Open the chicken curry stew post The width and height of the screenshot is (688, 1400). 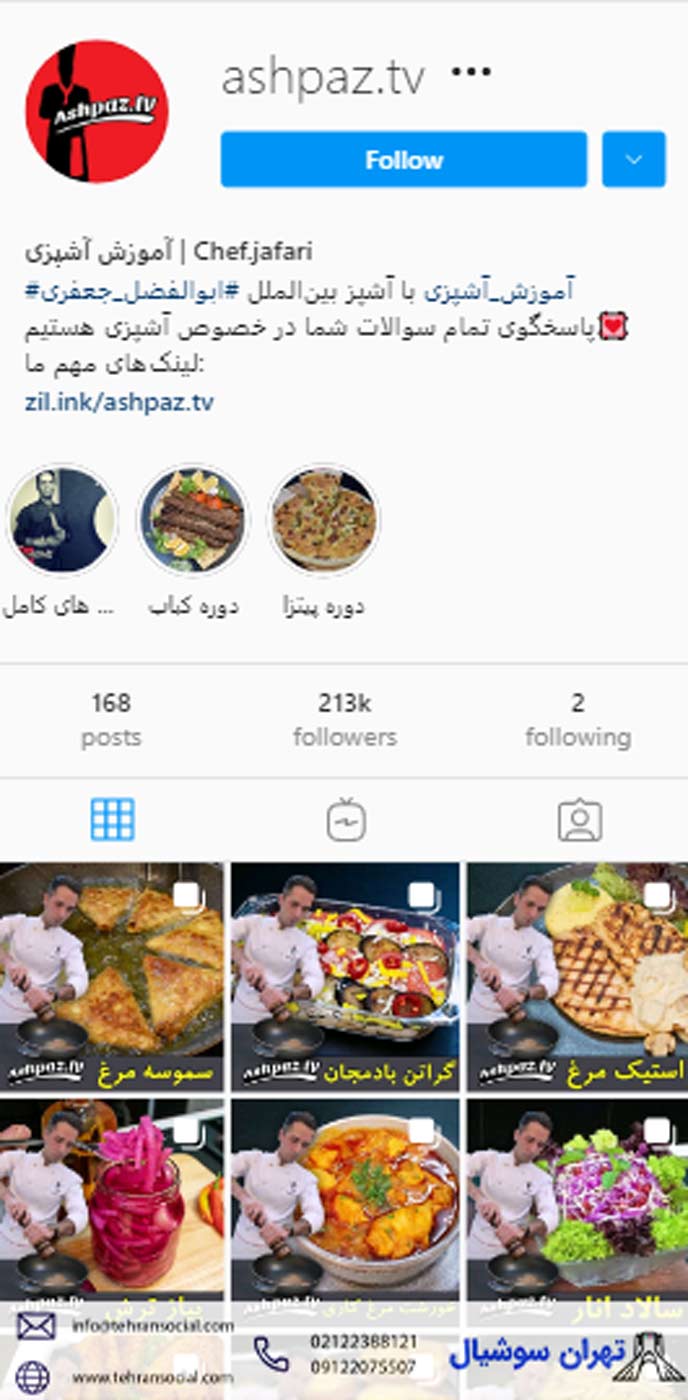345,1200
